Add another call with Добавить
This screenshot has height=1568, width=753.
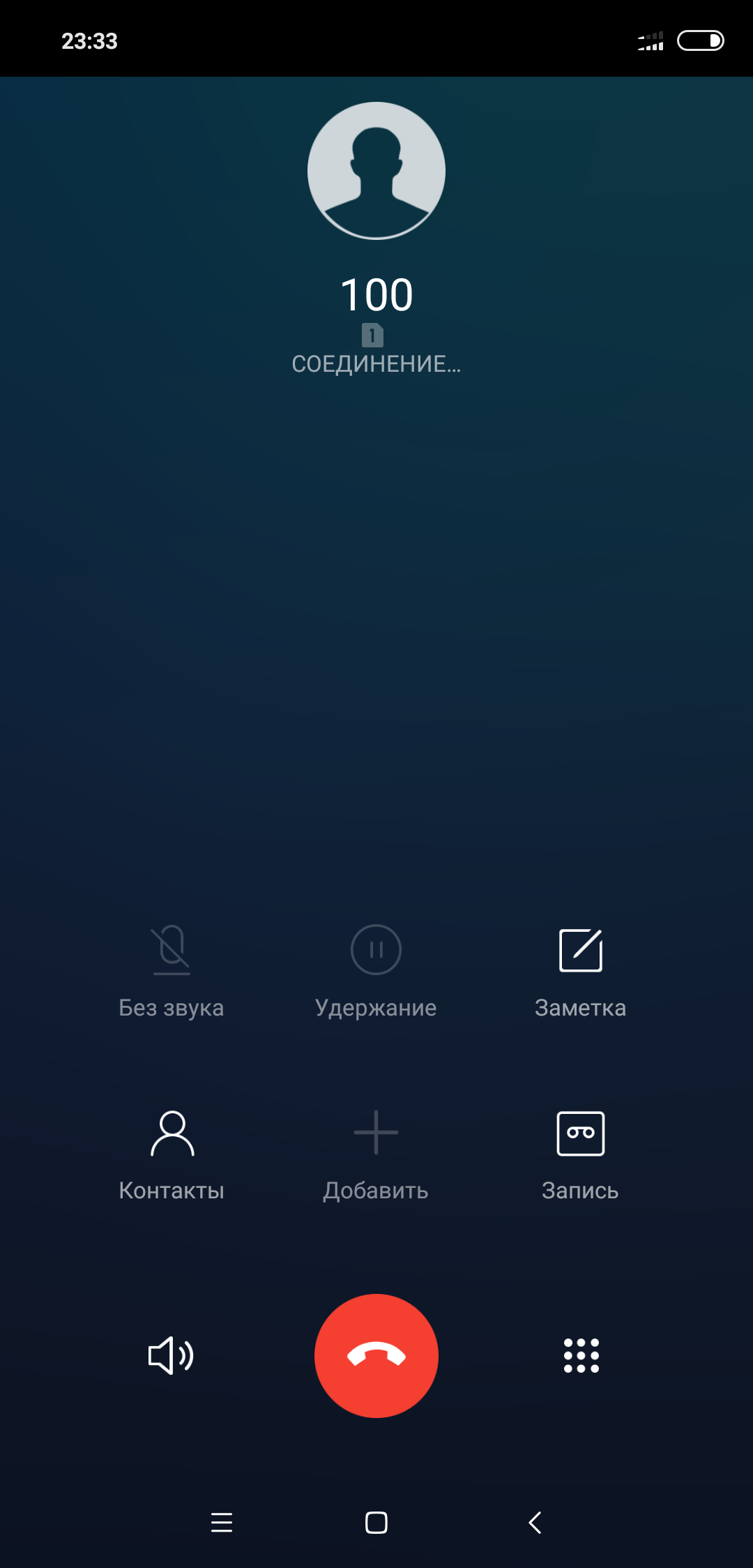[x=376, y=1134]
